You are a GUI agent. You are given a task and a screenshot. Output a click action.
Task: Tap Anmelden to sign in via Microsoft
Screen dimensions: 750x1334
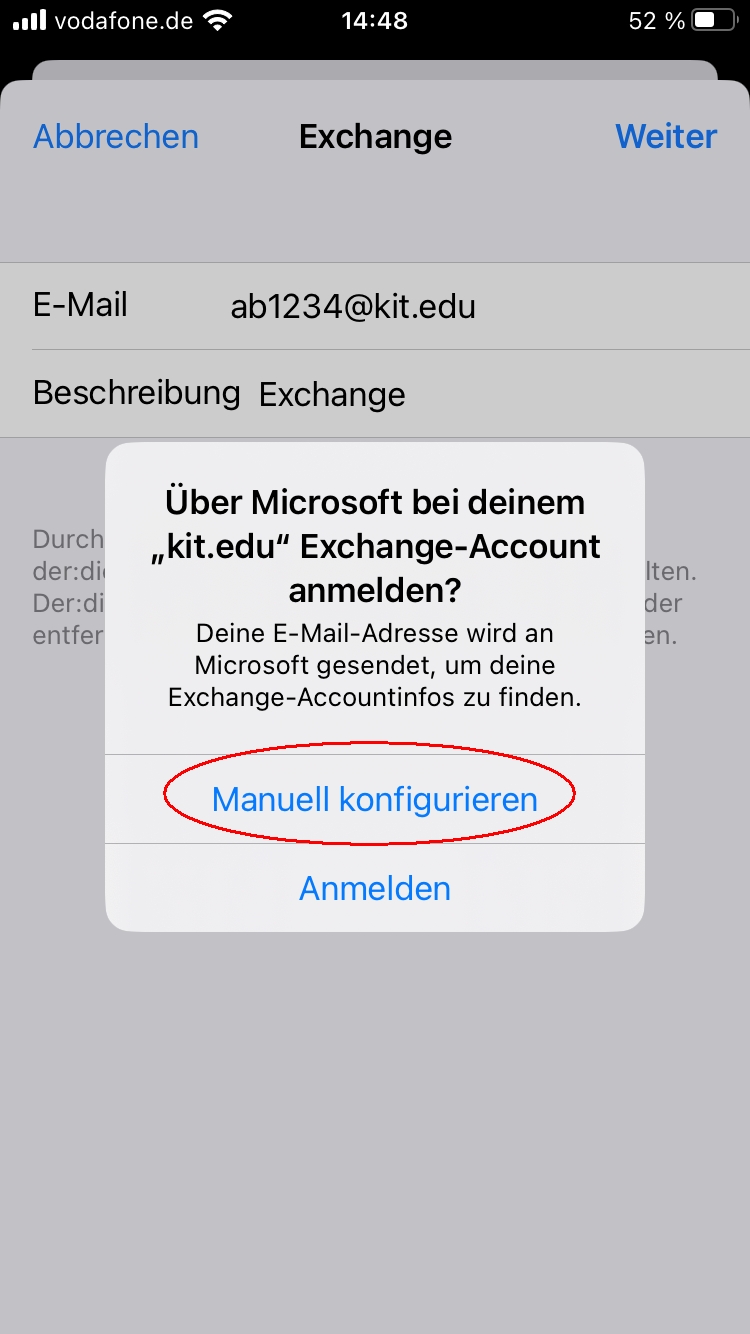click(374, 888)
